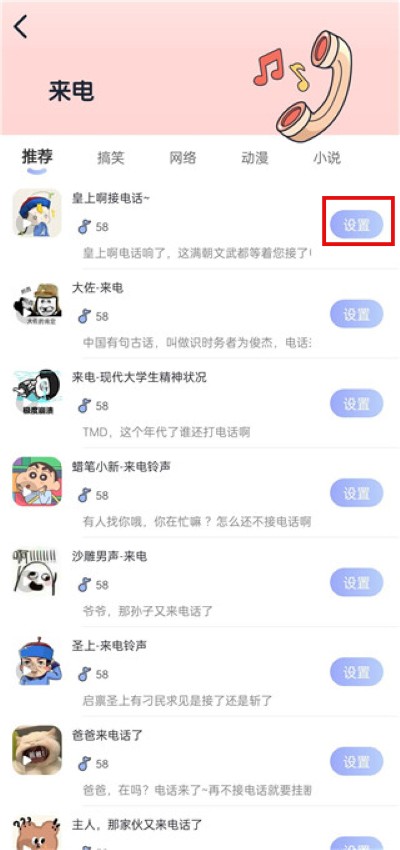The height and width of the screenshot is (850, 400).
Task: Switch to the 搞笑 tab
Action: tap(111, 158)
